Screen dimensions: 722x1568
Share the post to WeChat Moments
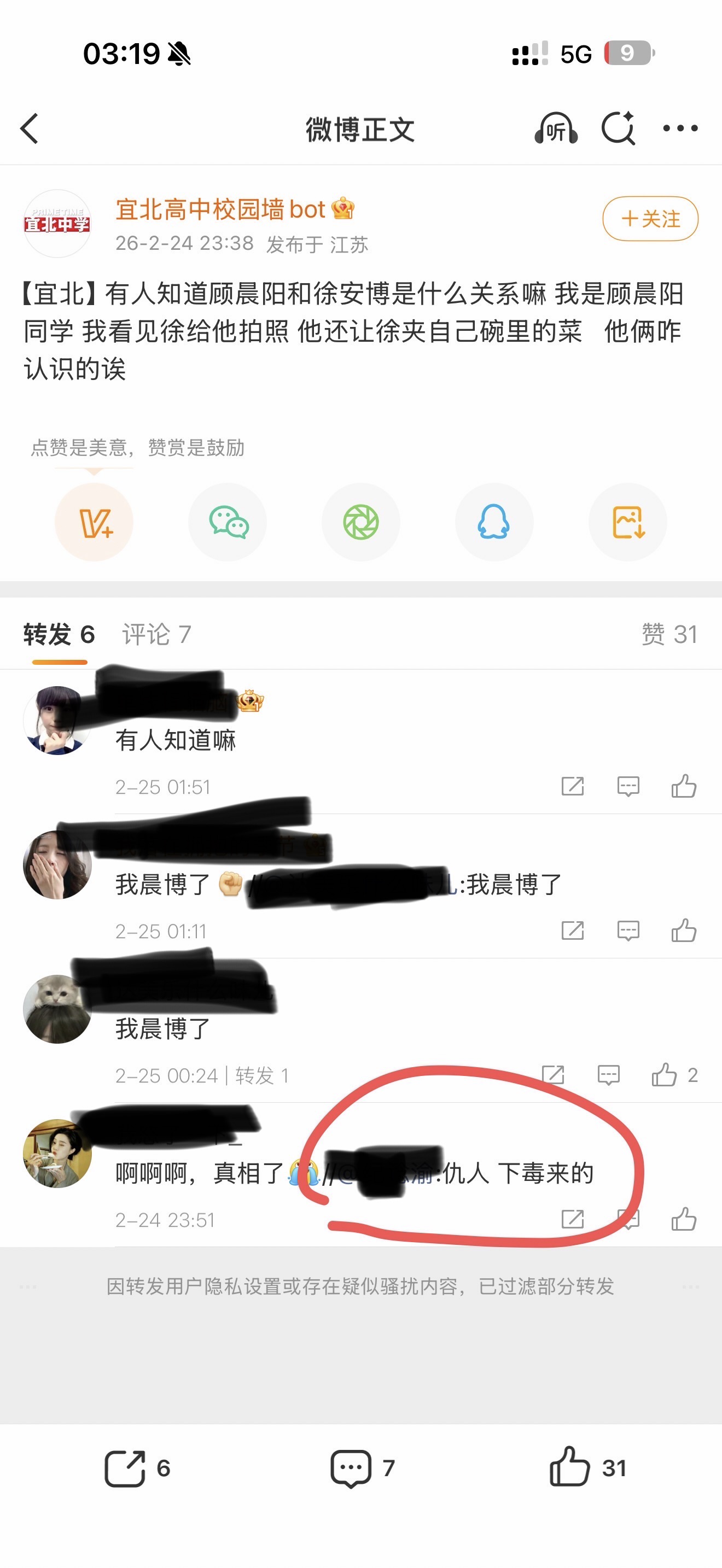pos(361,522)
